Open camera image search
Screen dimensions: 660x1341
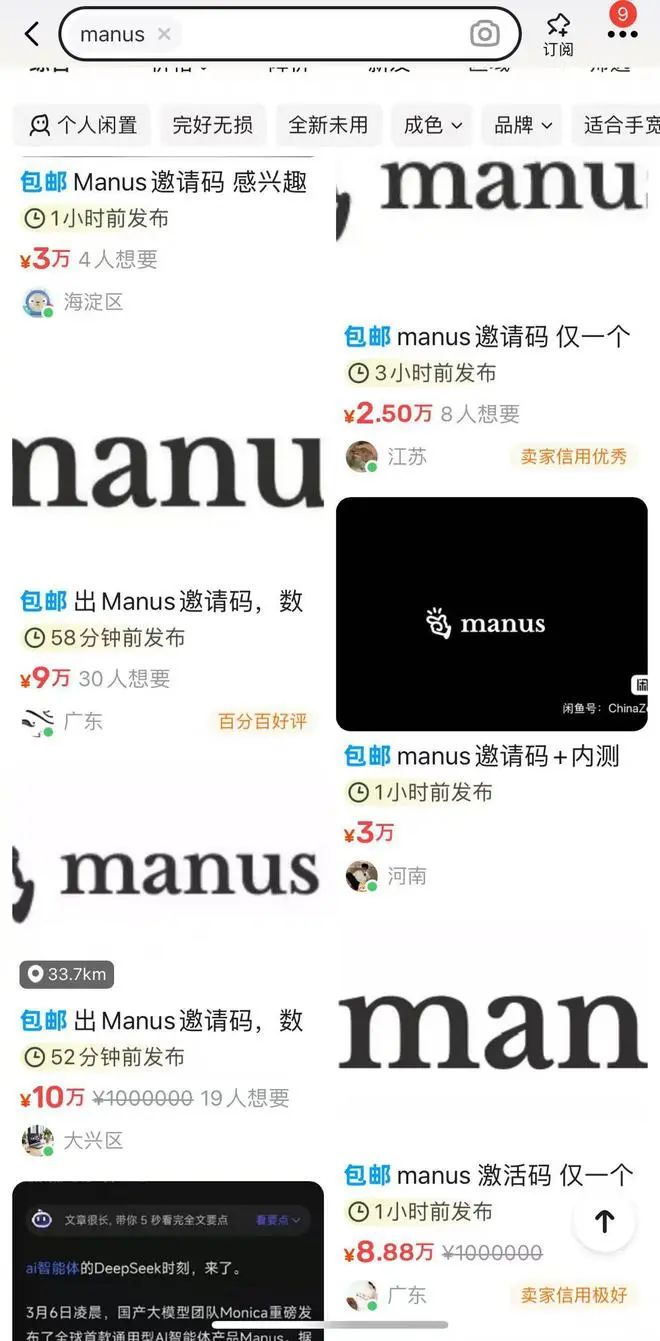[485, 34]
